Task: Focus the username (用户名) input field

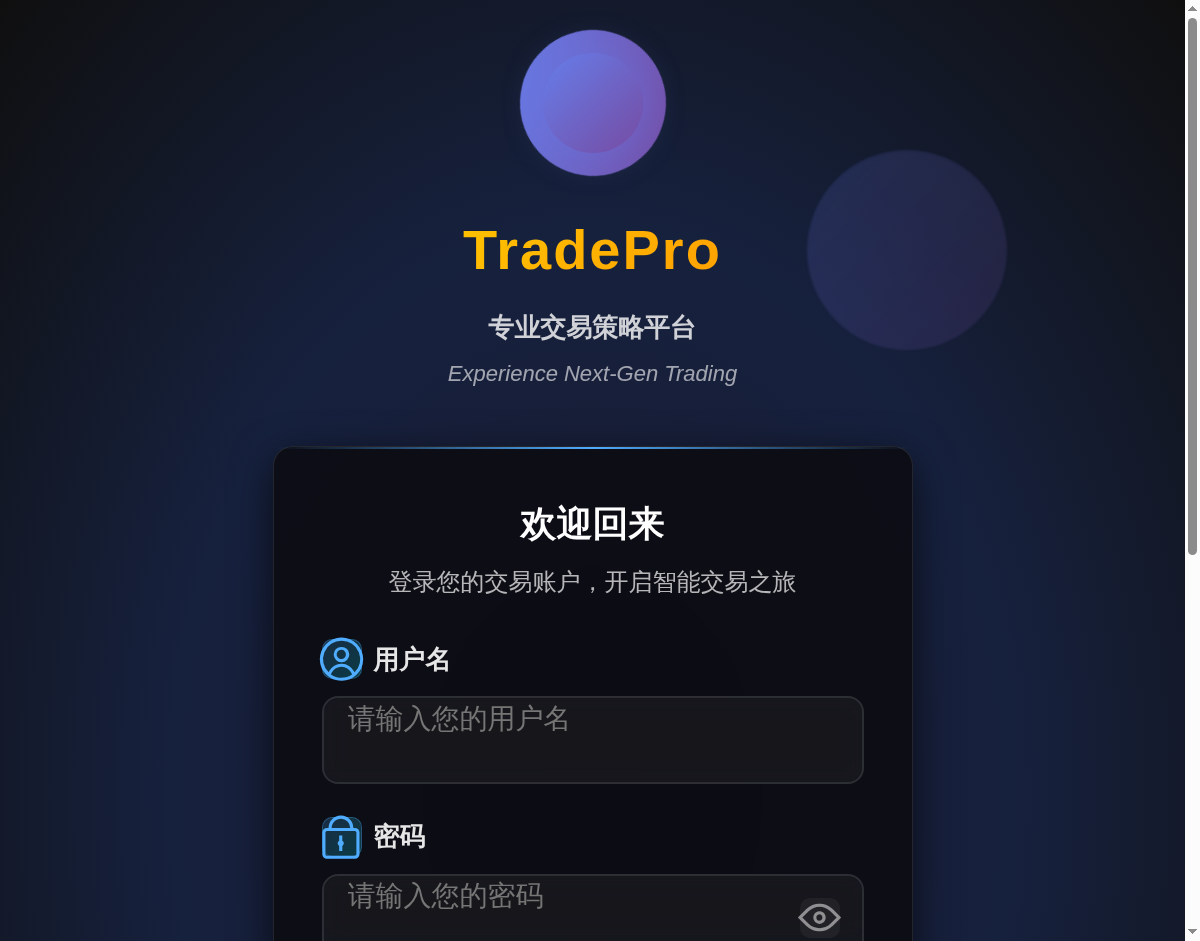Action: tap(592, 740)
